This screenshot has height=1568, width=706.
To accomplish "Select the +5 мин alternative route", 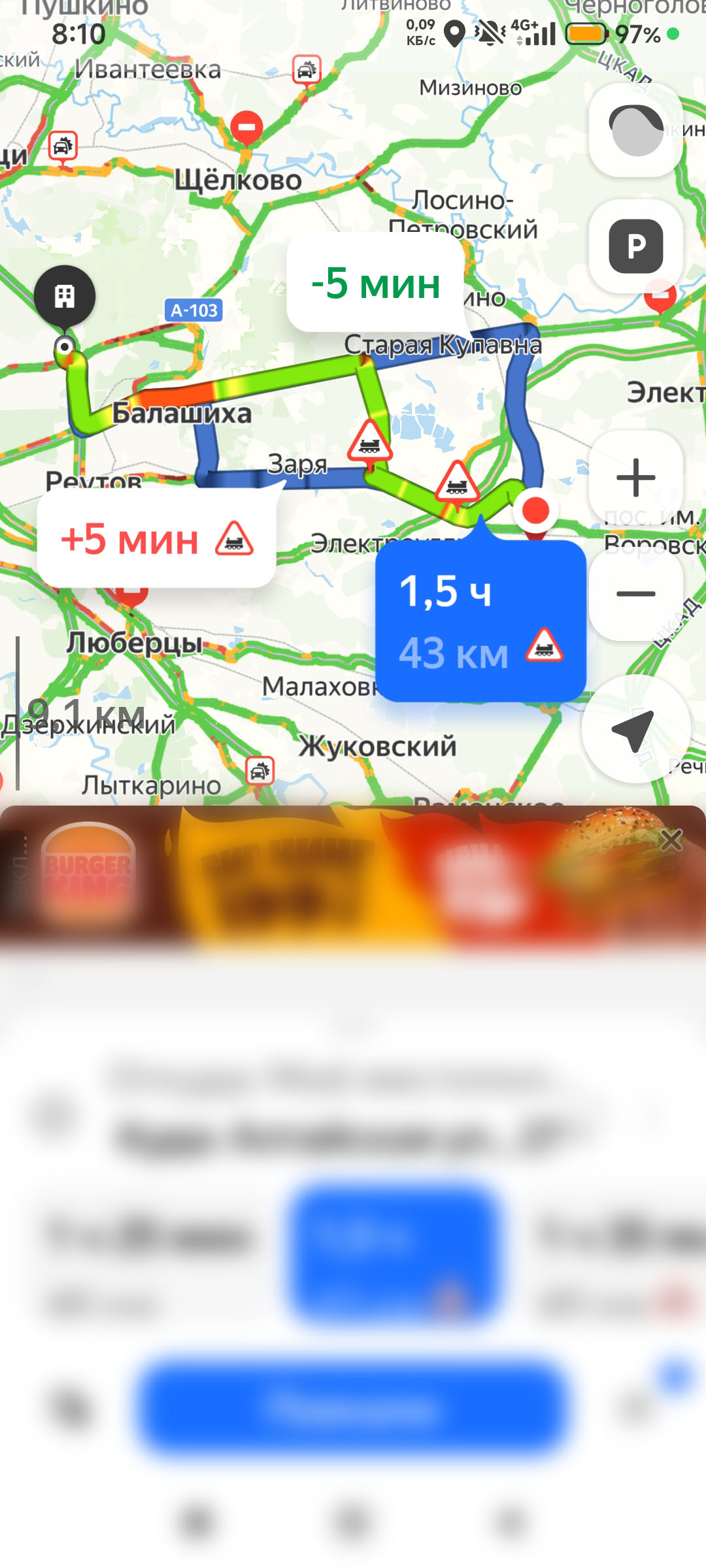I will click(157, 540).
